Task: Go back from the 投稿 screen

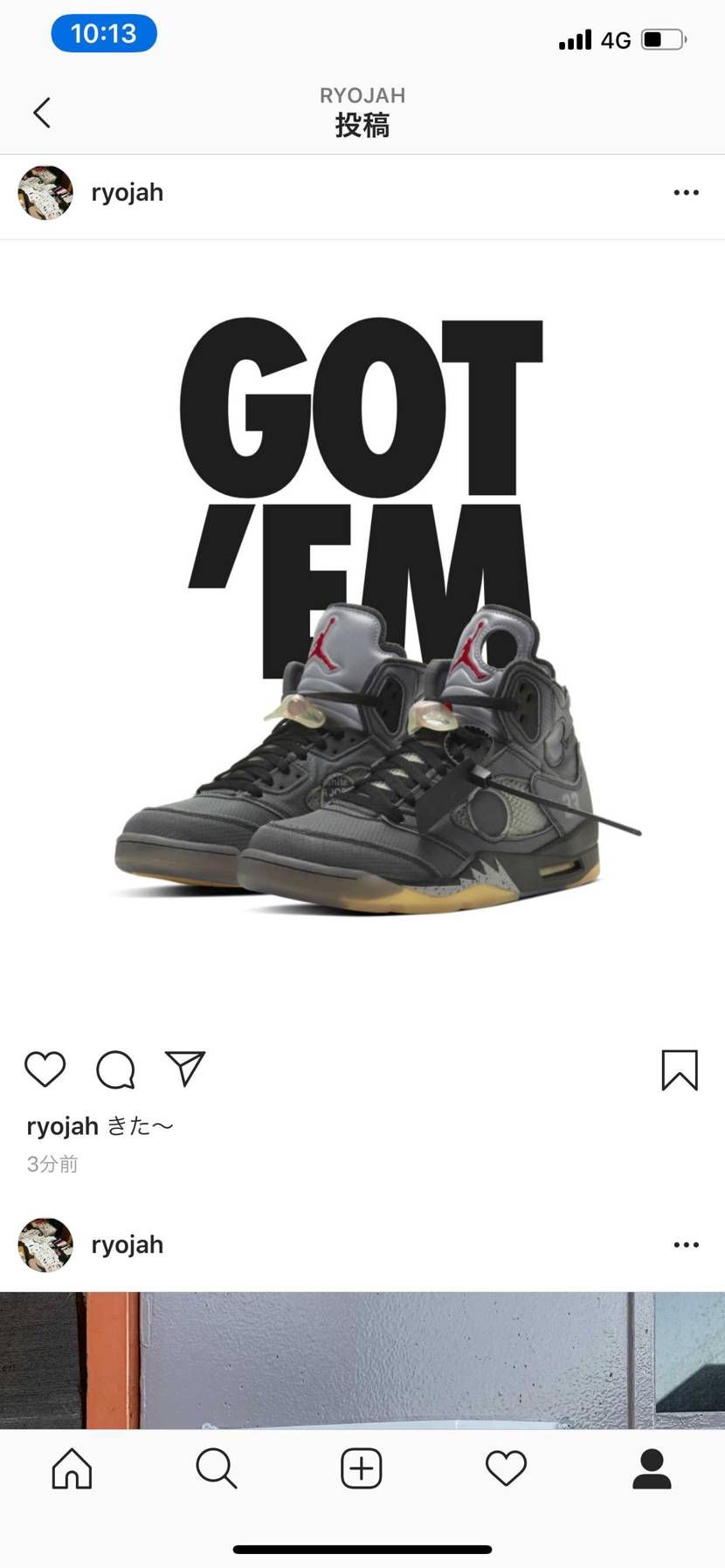Action: point(42,113)
